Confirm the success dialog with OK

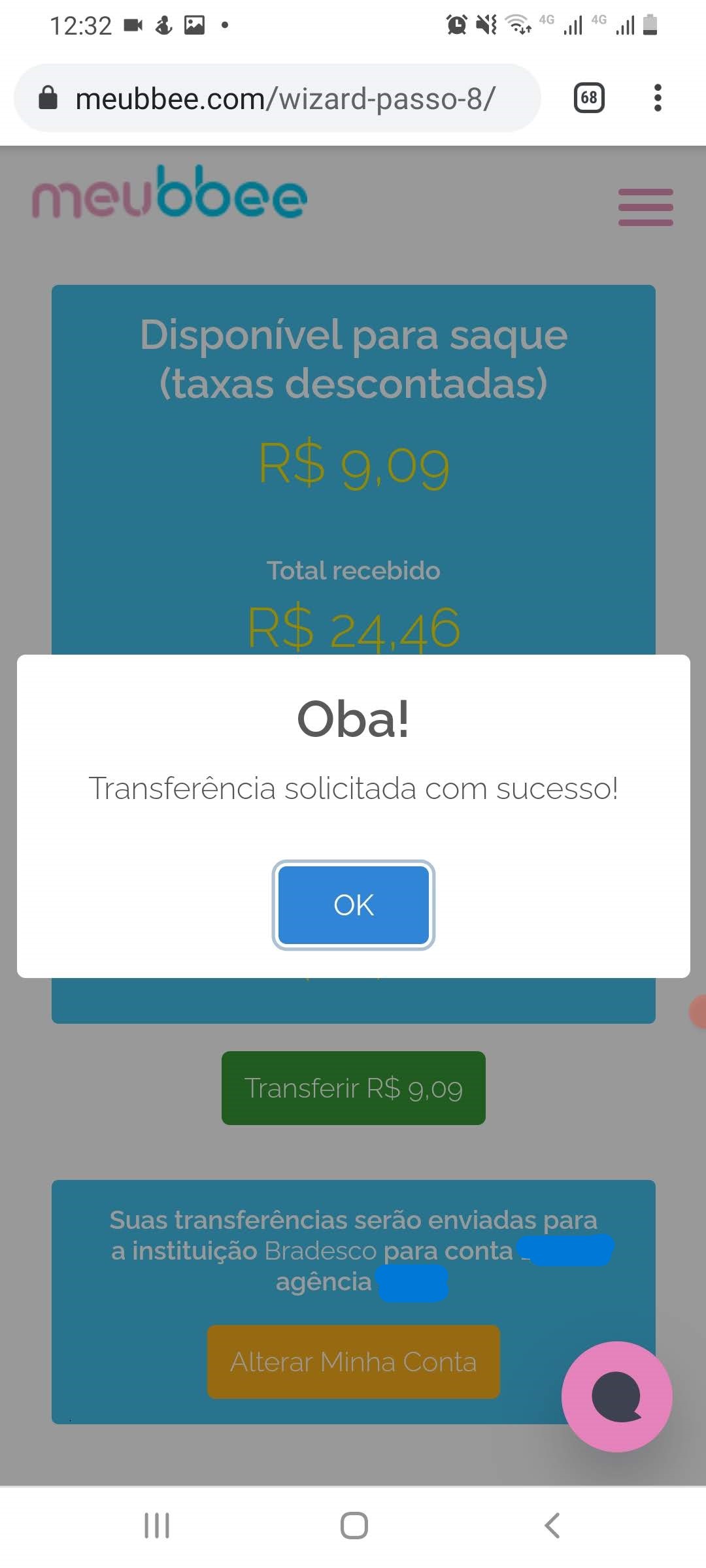point(354,905)
